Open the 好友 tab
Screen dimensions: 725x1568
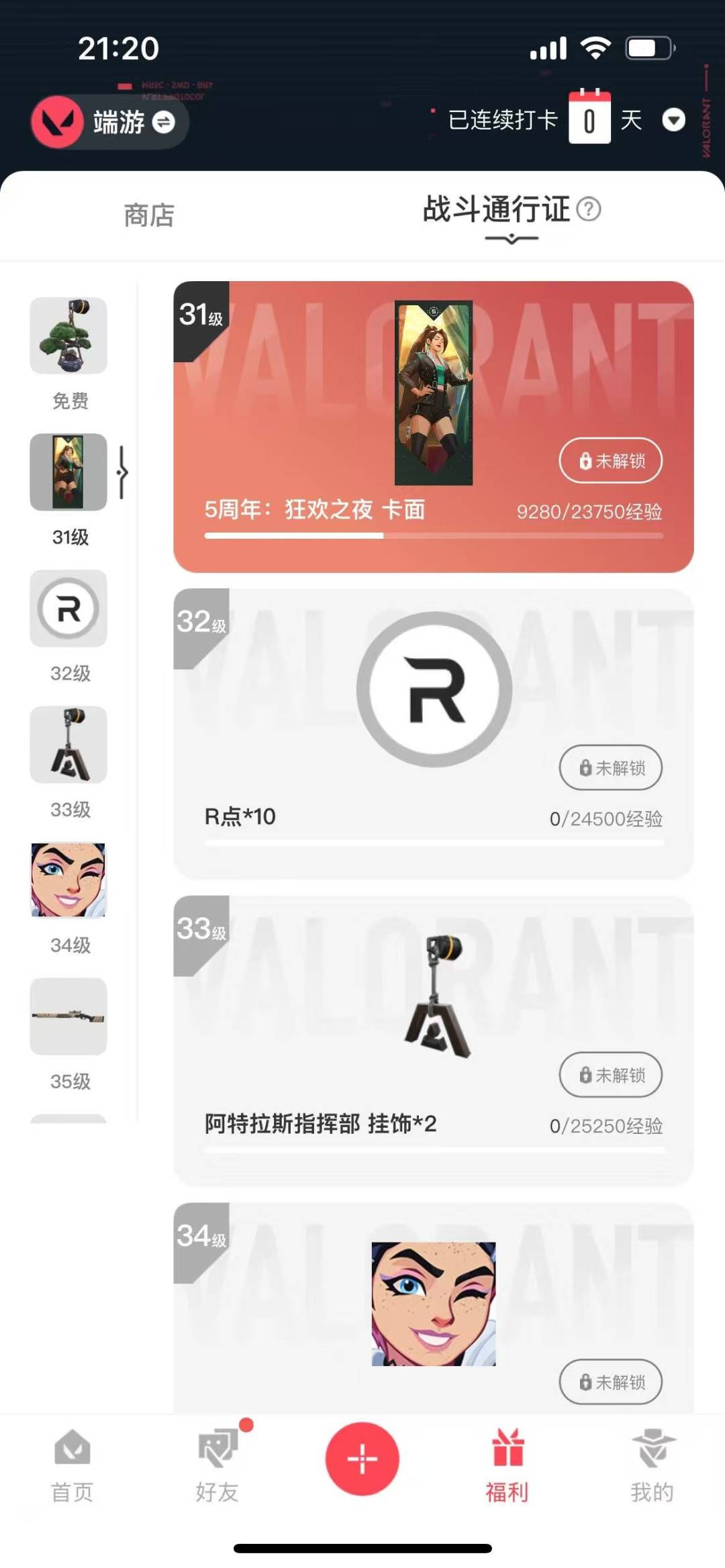point(217,1465)
